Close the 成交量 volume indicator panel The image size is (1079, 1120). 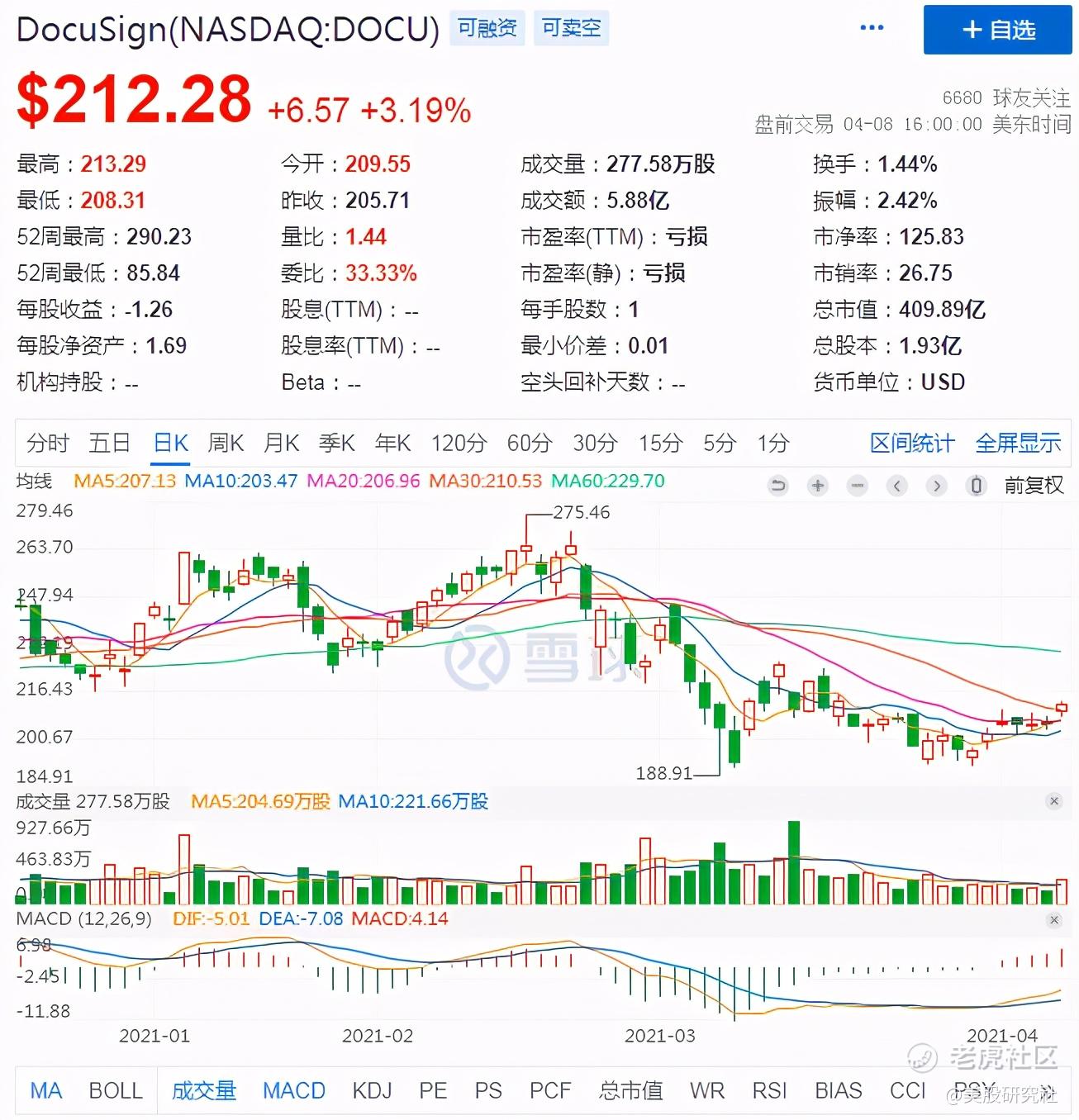click(x=1054, y=801)
